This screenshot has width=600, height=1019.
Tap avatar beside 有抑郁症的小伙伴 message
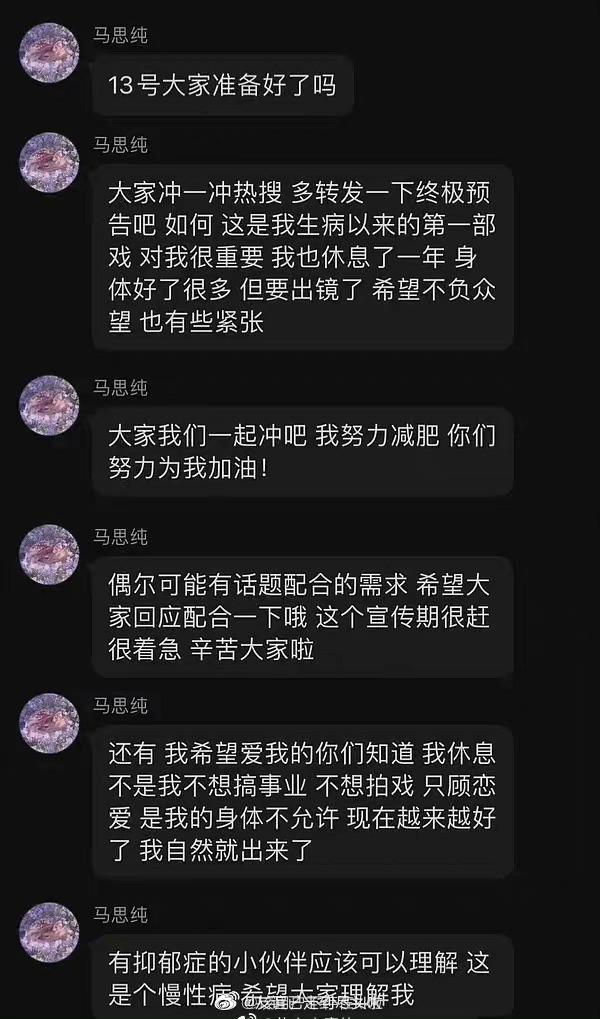pyautogui.click(x=49, y=932)
